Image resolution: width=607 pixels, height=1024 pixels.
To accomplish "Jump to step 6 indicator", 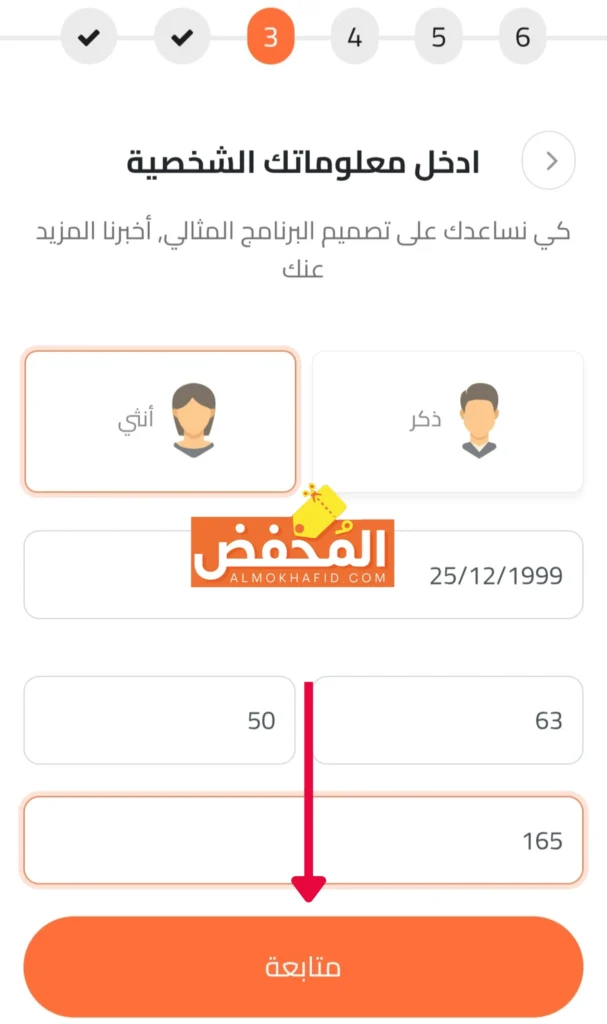I will (522, 37).
